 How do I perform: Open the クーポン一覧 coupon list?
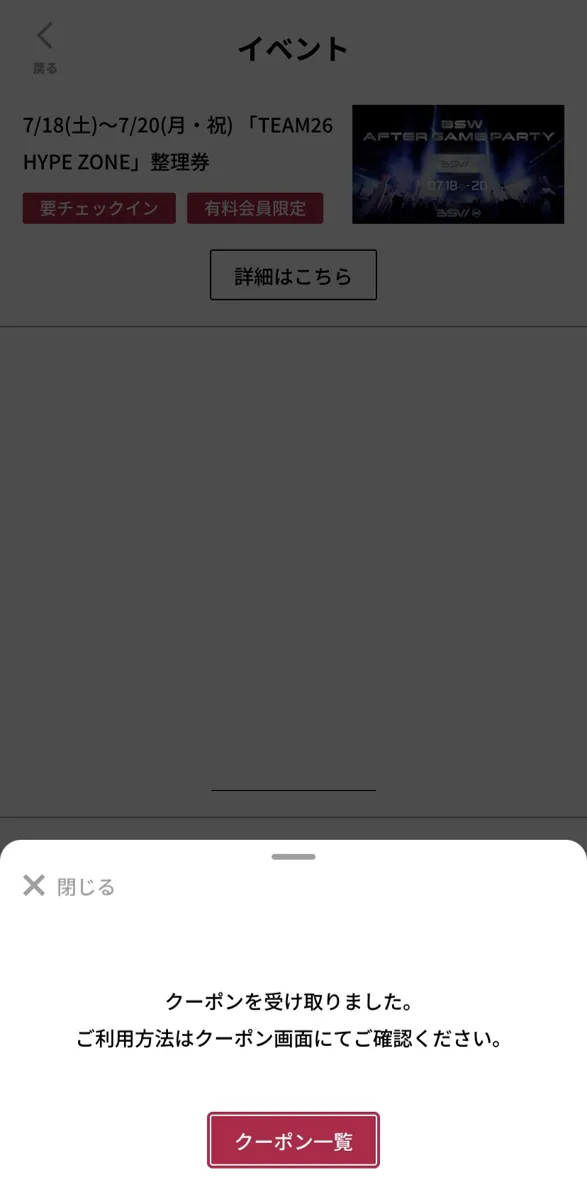pos(293,1140)
